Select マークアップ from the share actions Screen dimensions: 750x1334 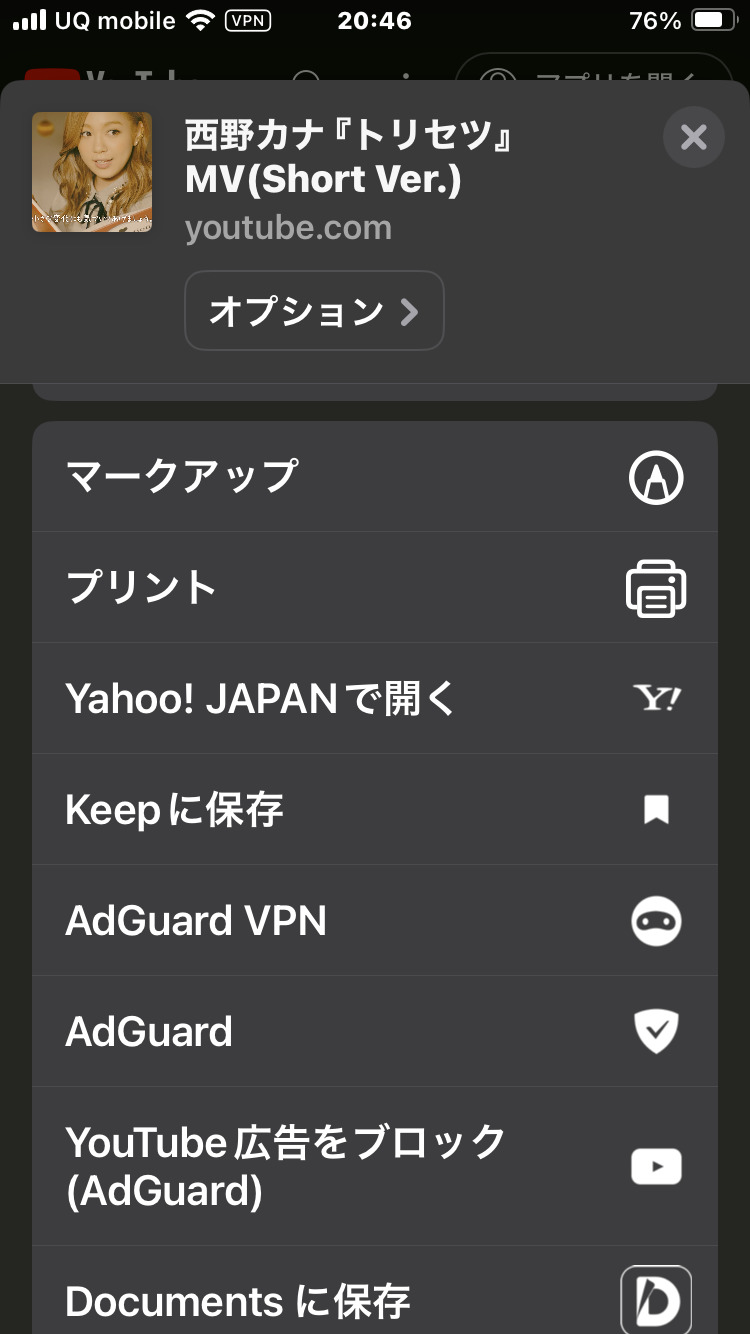coord(375,476)
